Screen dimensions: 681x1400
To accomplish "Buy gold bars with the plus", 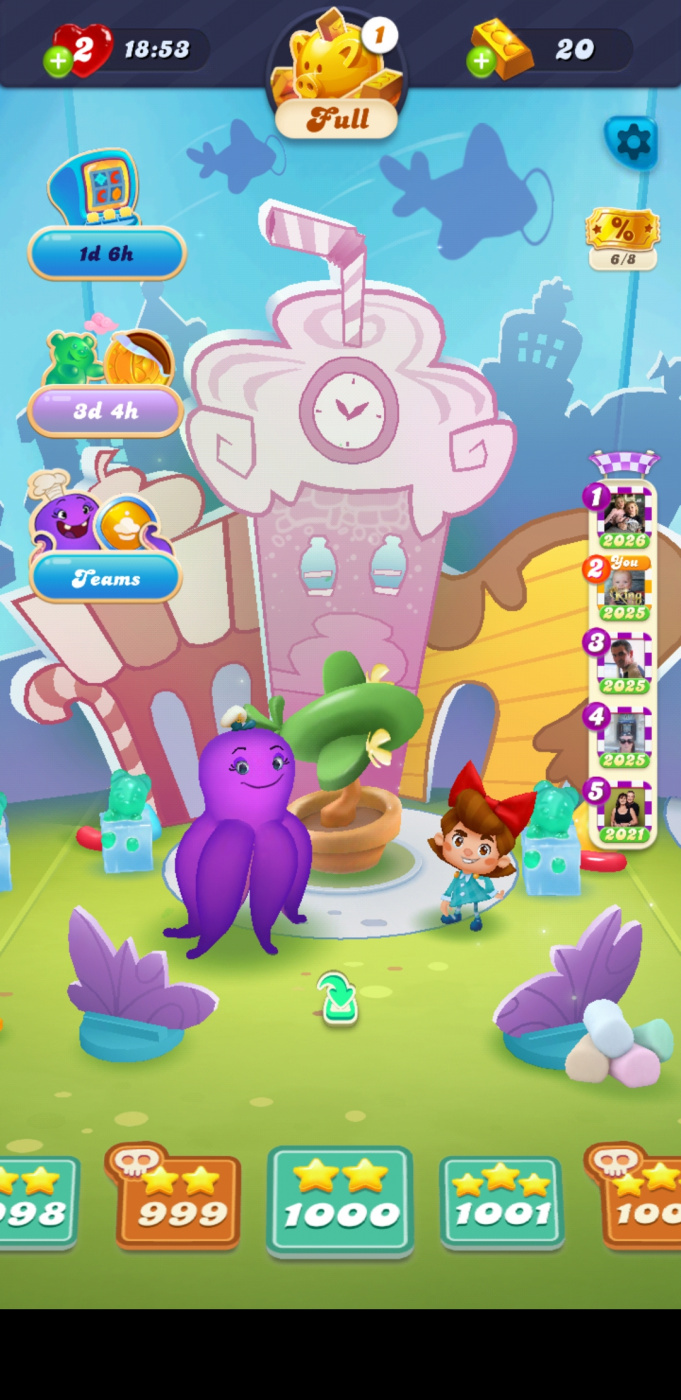I will coord(481,62).
